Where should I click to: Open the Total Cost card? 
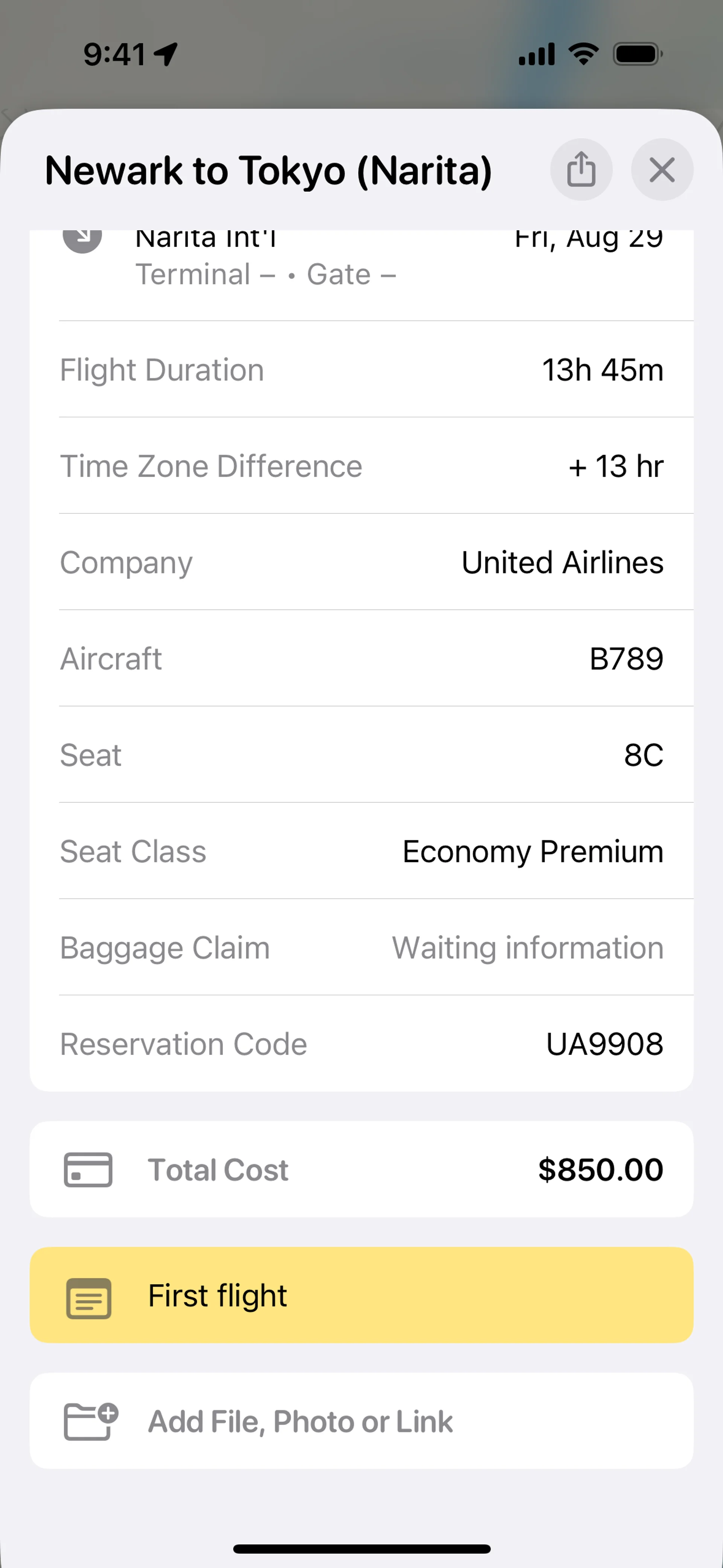coord(361,1169)
